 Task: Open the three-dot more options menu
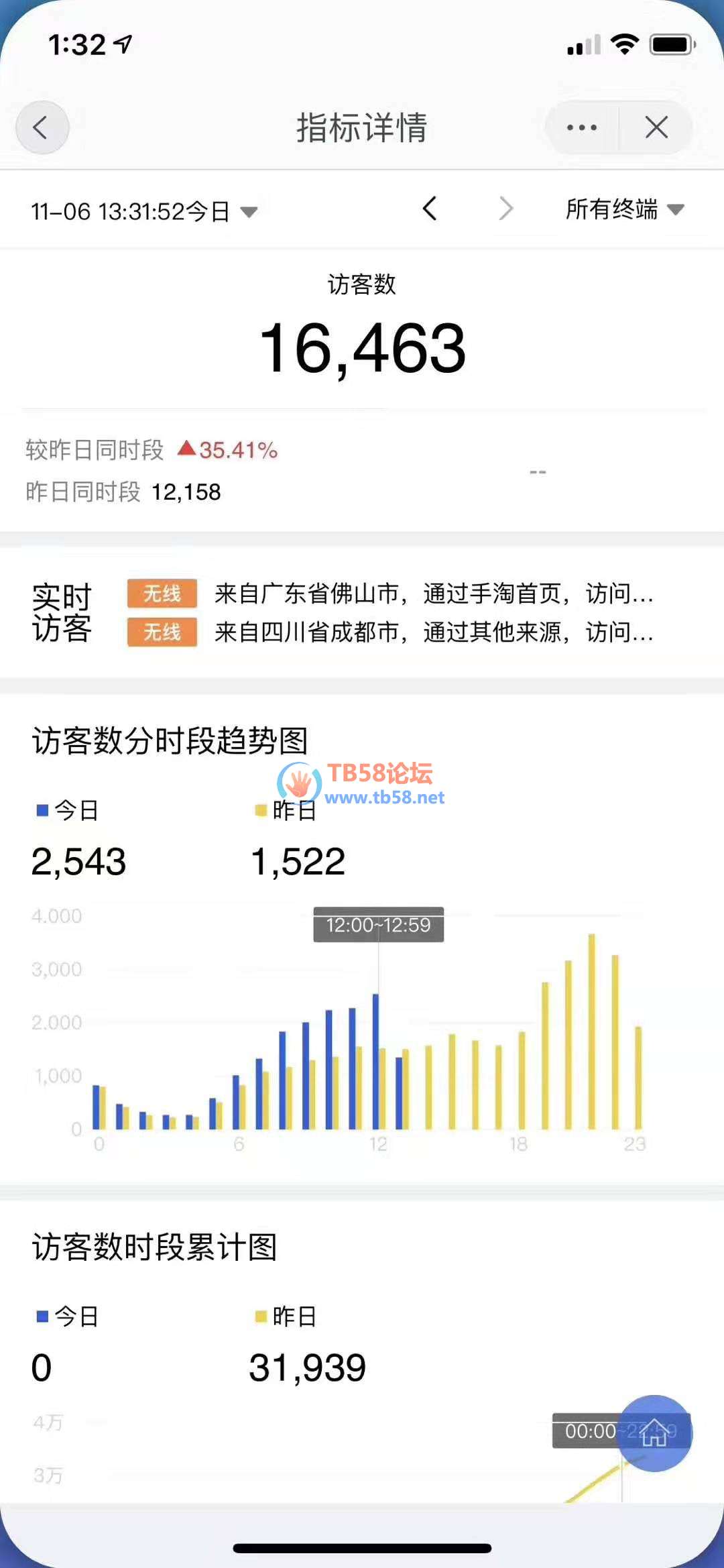click(581, 127)
